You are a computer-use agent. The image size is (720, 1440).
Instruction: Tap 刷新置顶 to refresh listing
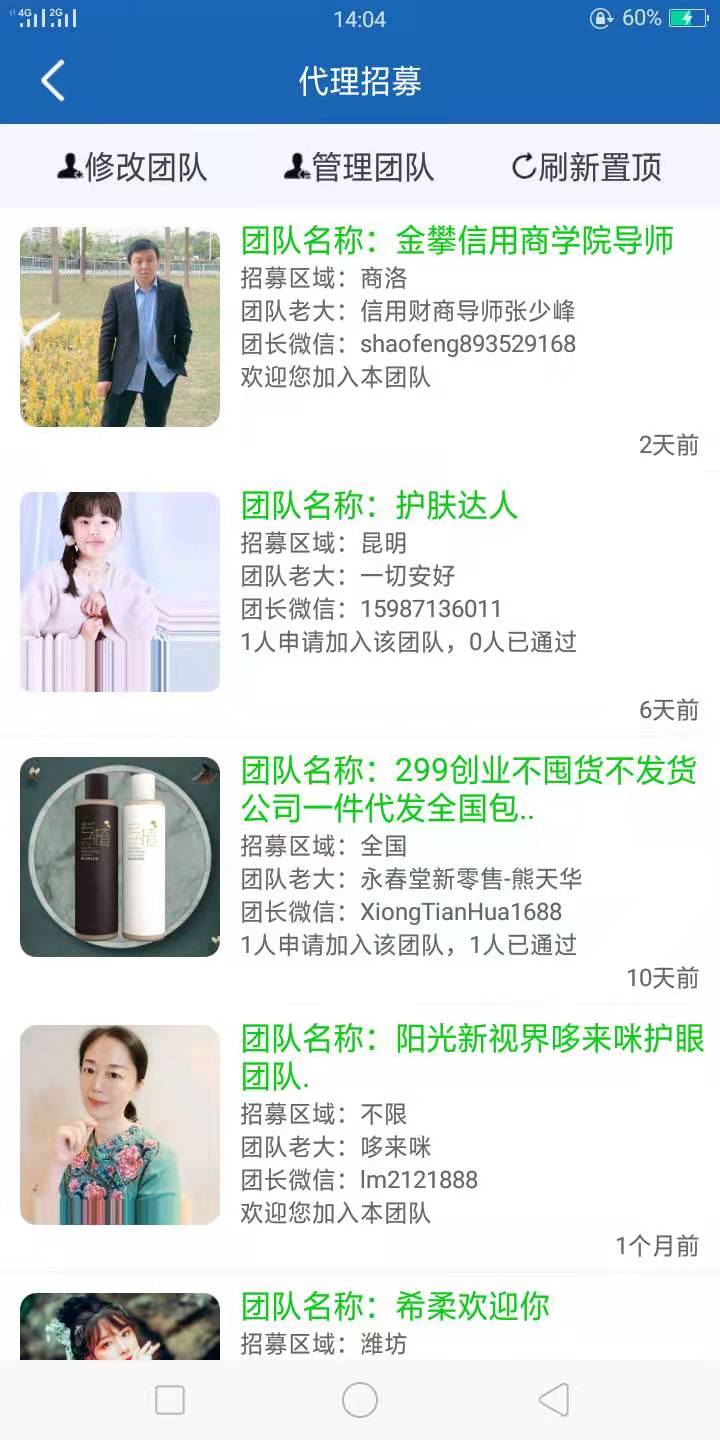[586, 167]
